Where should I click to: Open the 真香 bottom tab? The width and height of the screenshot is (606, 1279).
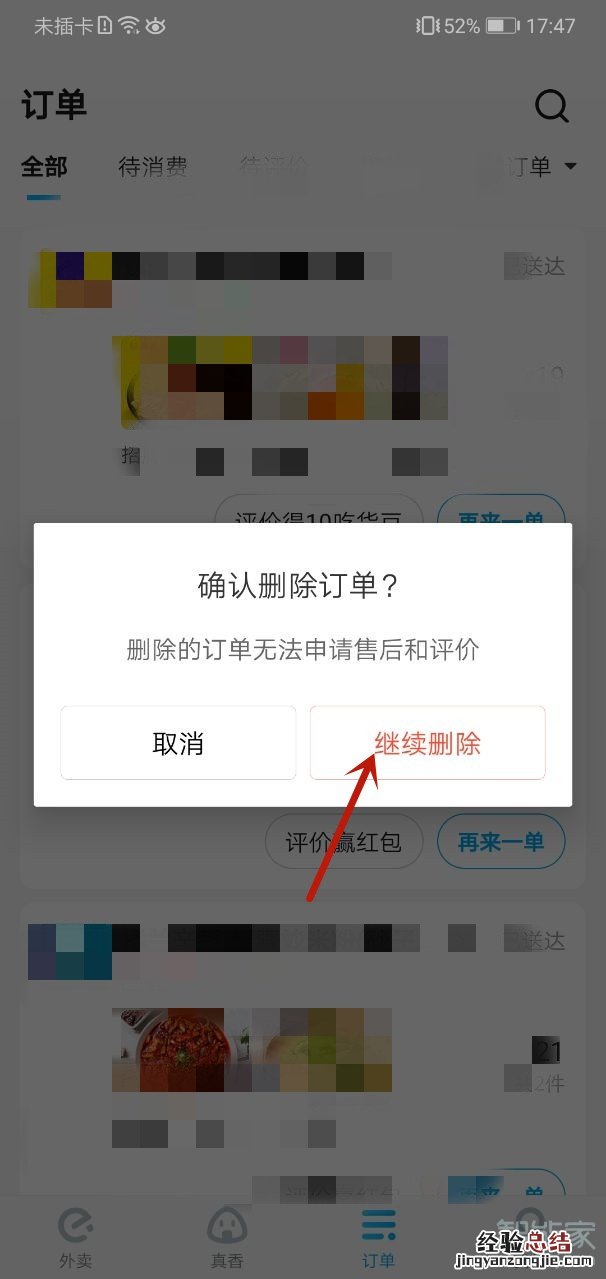pyautogui.click(x=227, y=1236)
